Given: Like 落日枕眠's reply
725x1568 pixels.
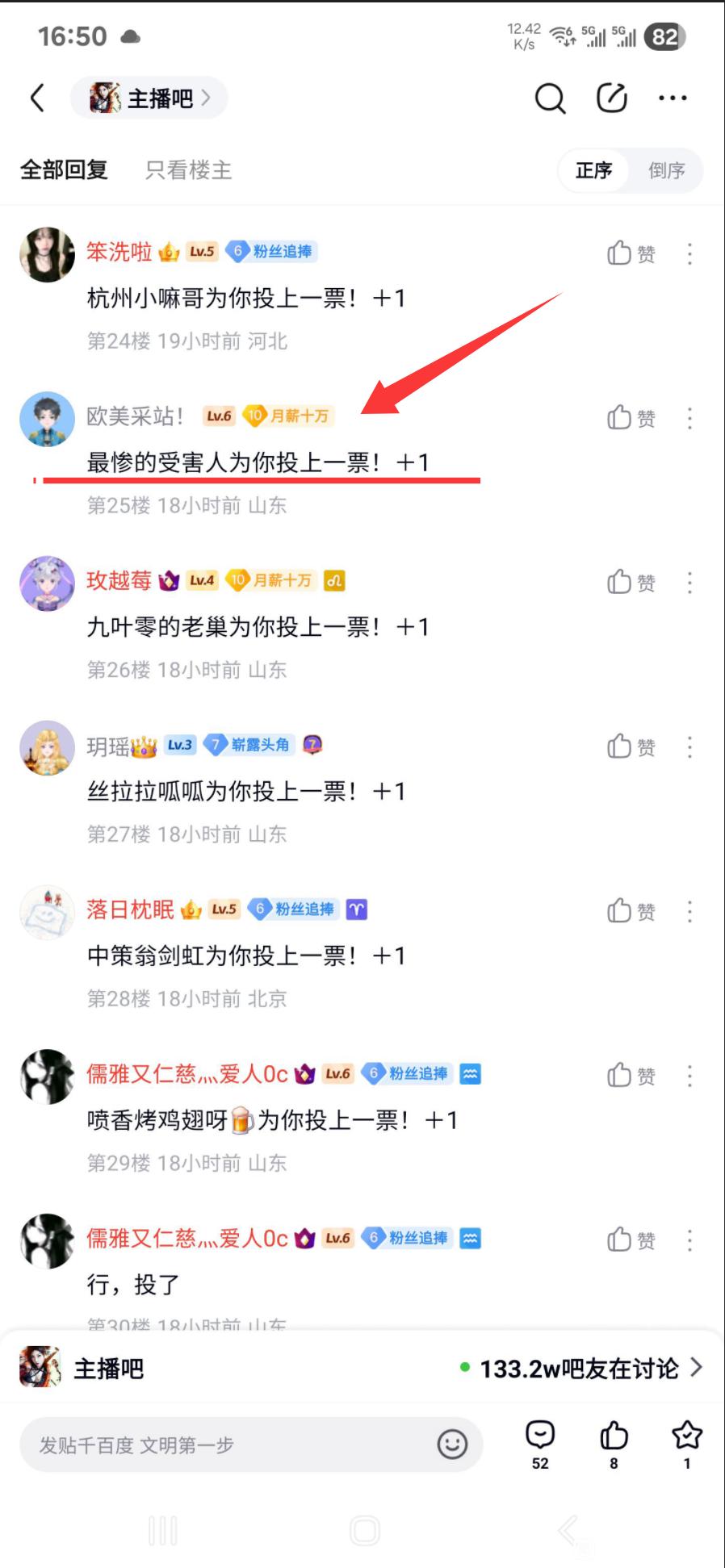Looking at the screenshot, I should (631, 911).
